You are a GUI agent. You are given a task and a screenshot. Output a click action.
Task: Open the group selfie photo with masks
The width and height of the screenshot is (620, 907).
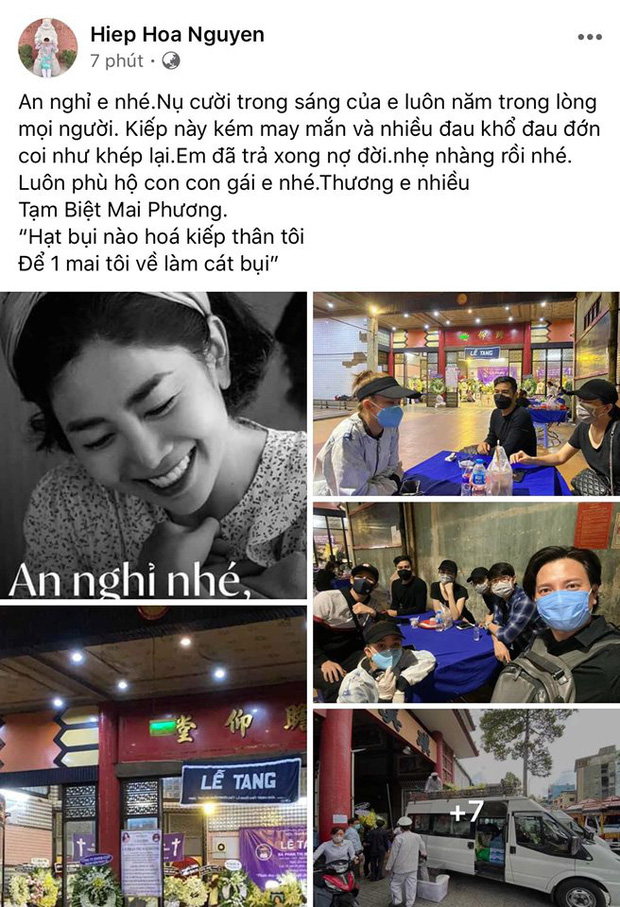465,602
